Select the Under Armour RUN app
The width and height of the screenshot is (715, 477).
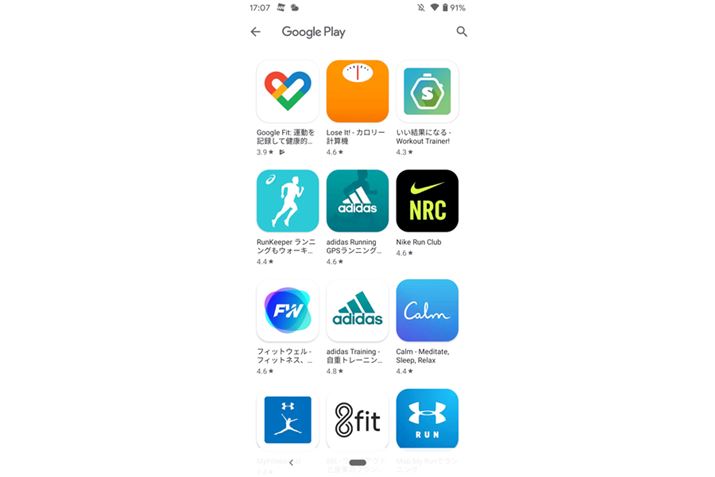(427, 420)
